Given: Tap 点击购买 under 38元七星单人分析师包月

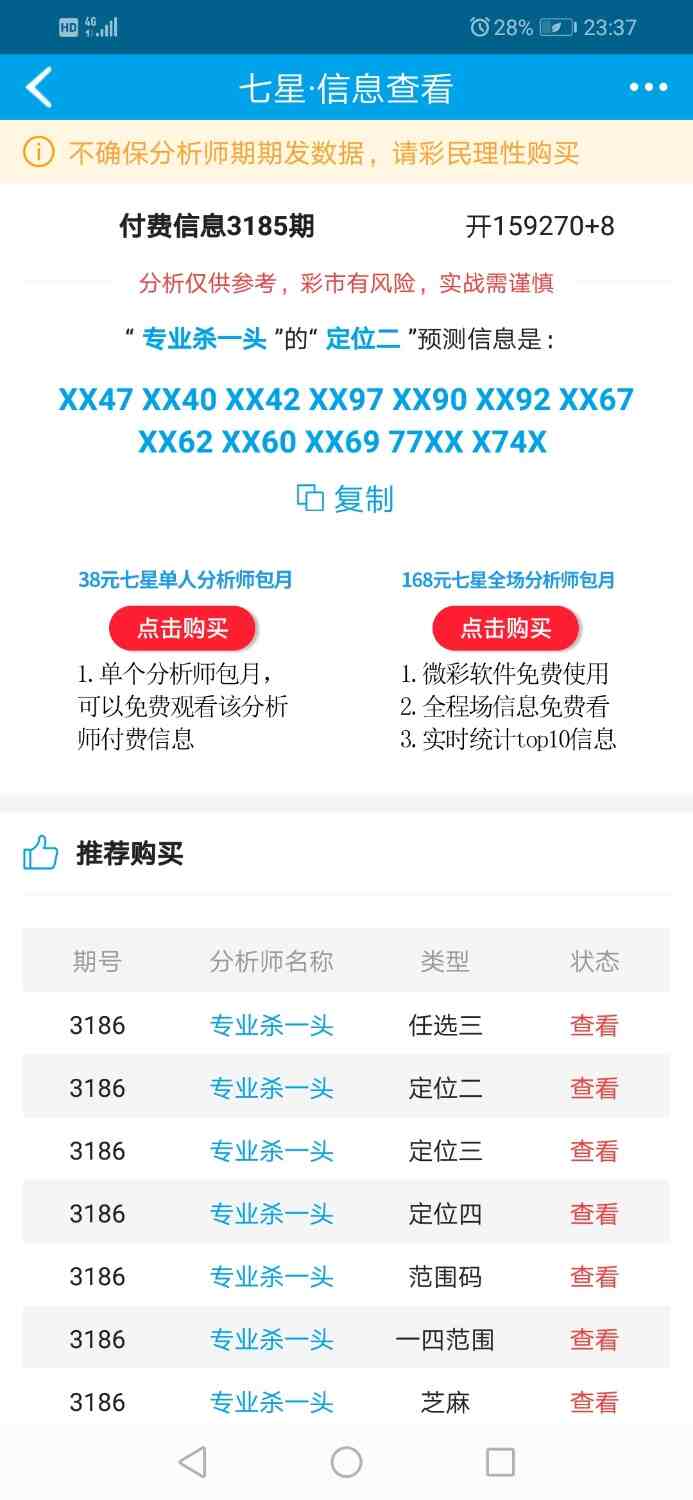Looking at the screenshot, I should point(183,628).
